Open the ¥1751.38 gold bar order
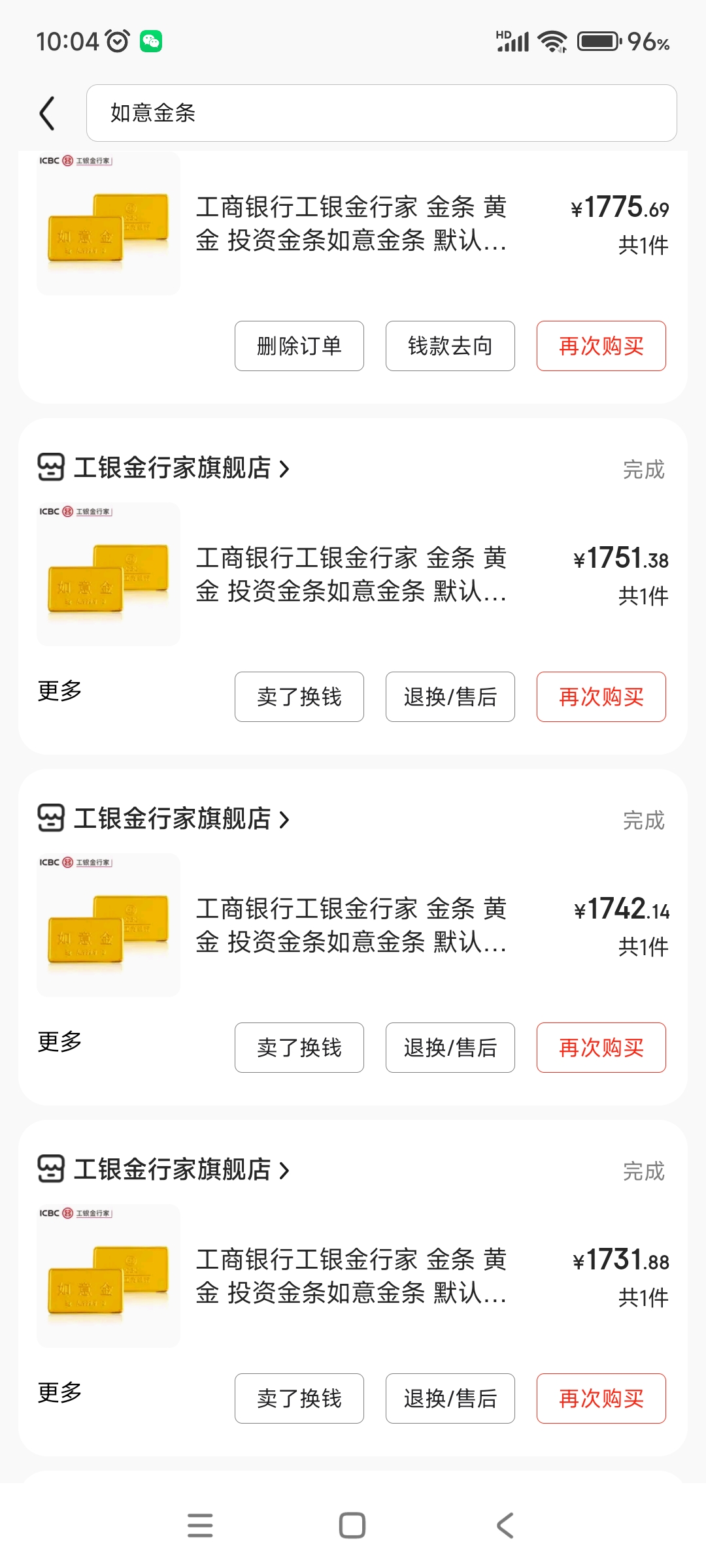Screen dimensions: 706x1568 pos(351,574)
